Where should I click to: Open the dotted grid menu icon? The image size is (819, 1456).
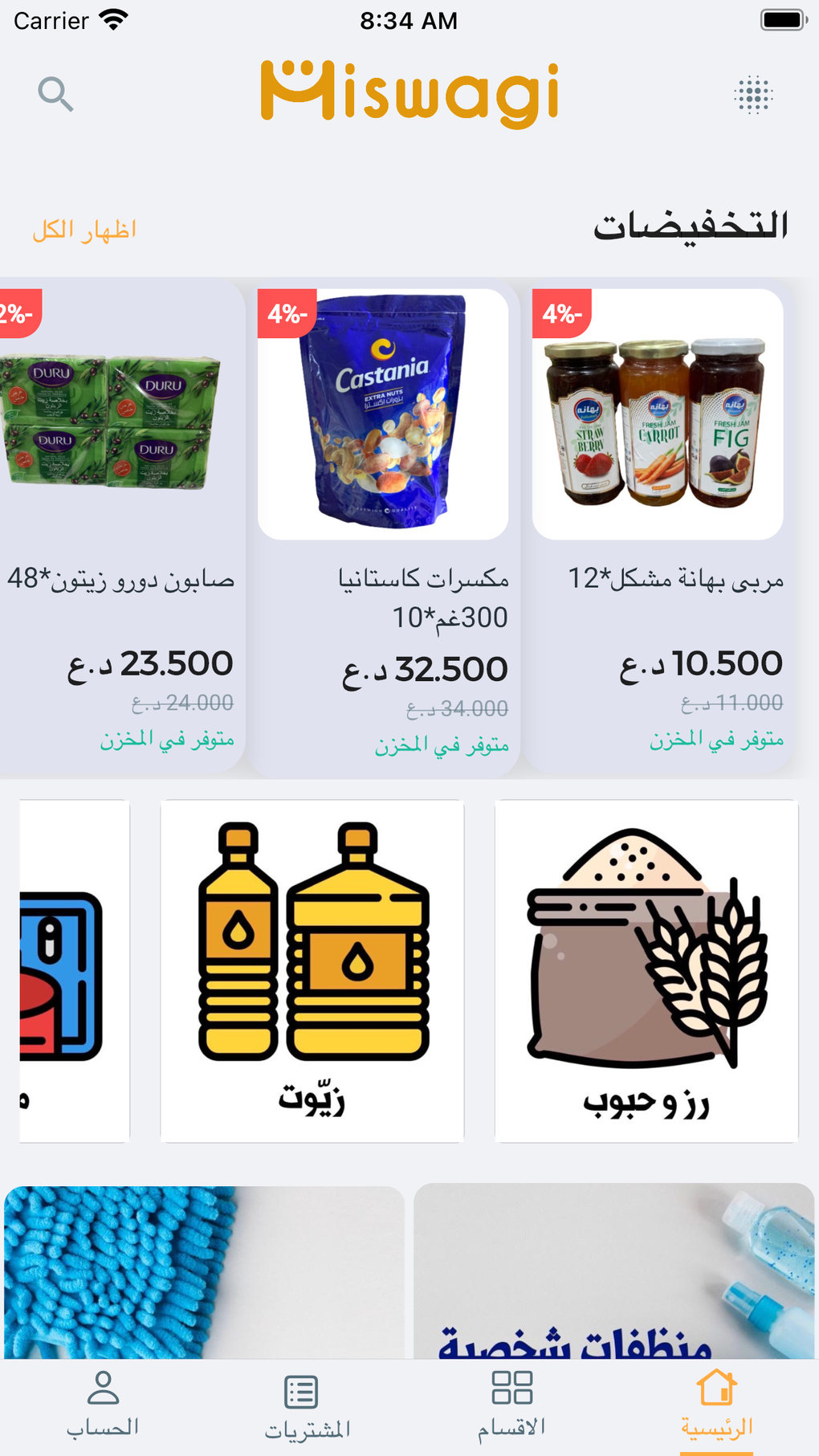click(753, 95)
